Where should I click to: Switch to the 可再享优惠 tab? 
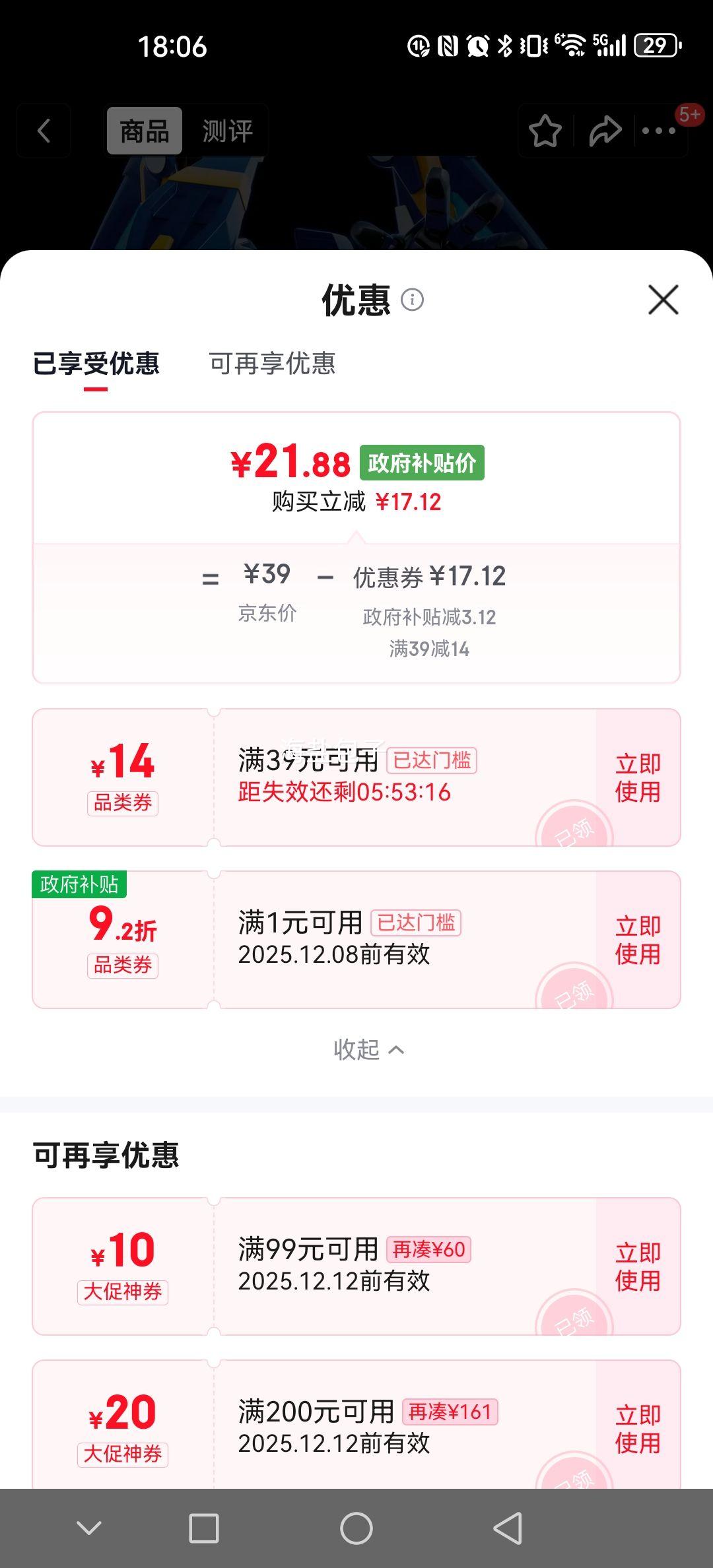(272, 365)
